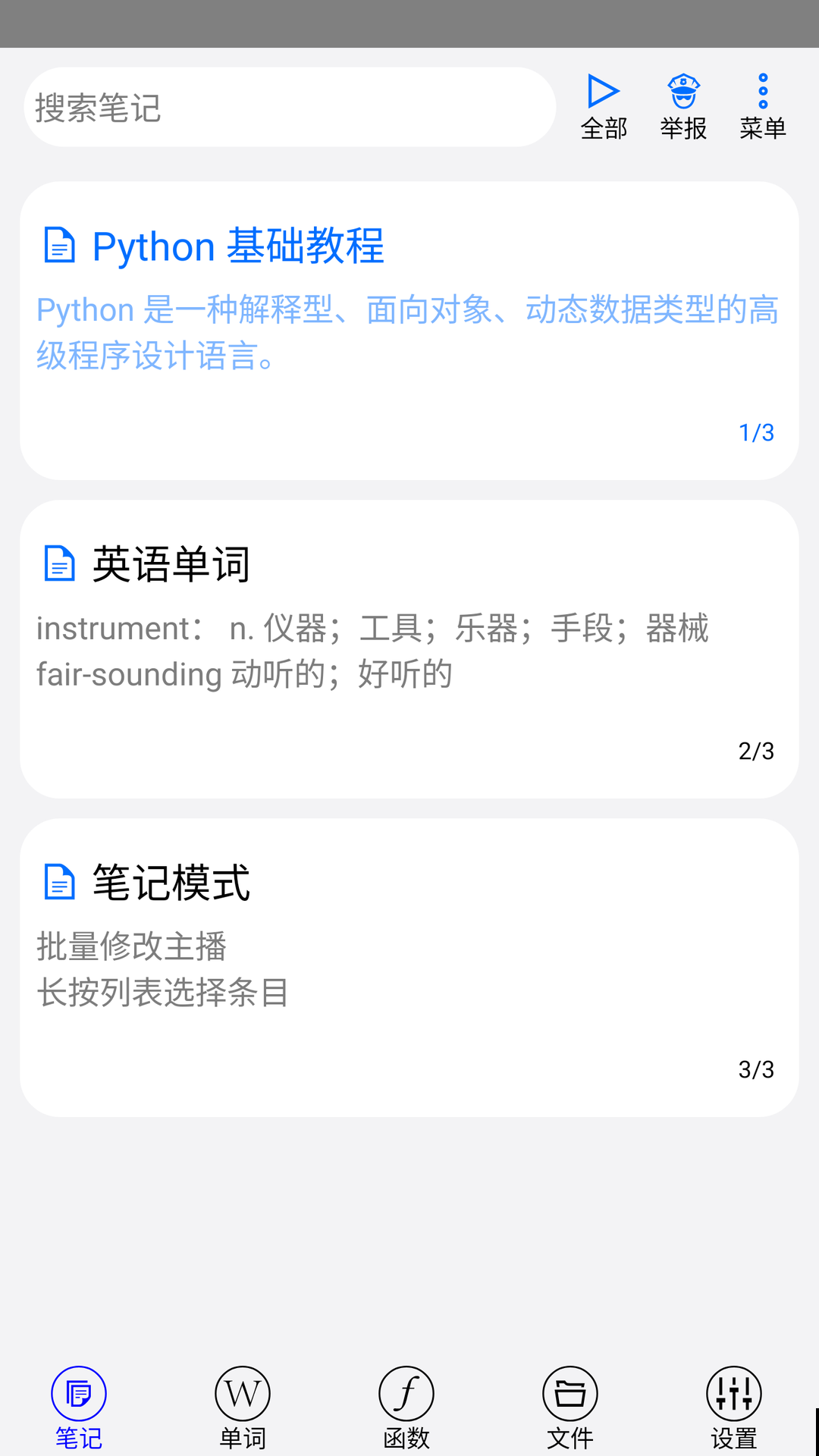This screenshot has width=819, height=1456.
Task: Tap the document icon beside 笔记模式
Action: click(60, 881)
